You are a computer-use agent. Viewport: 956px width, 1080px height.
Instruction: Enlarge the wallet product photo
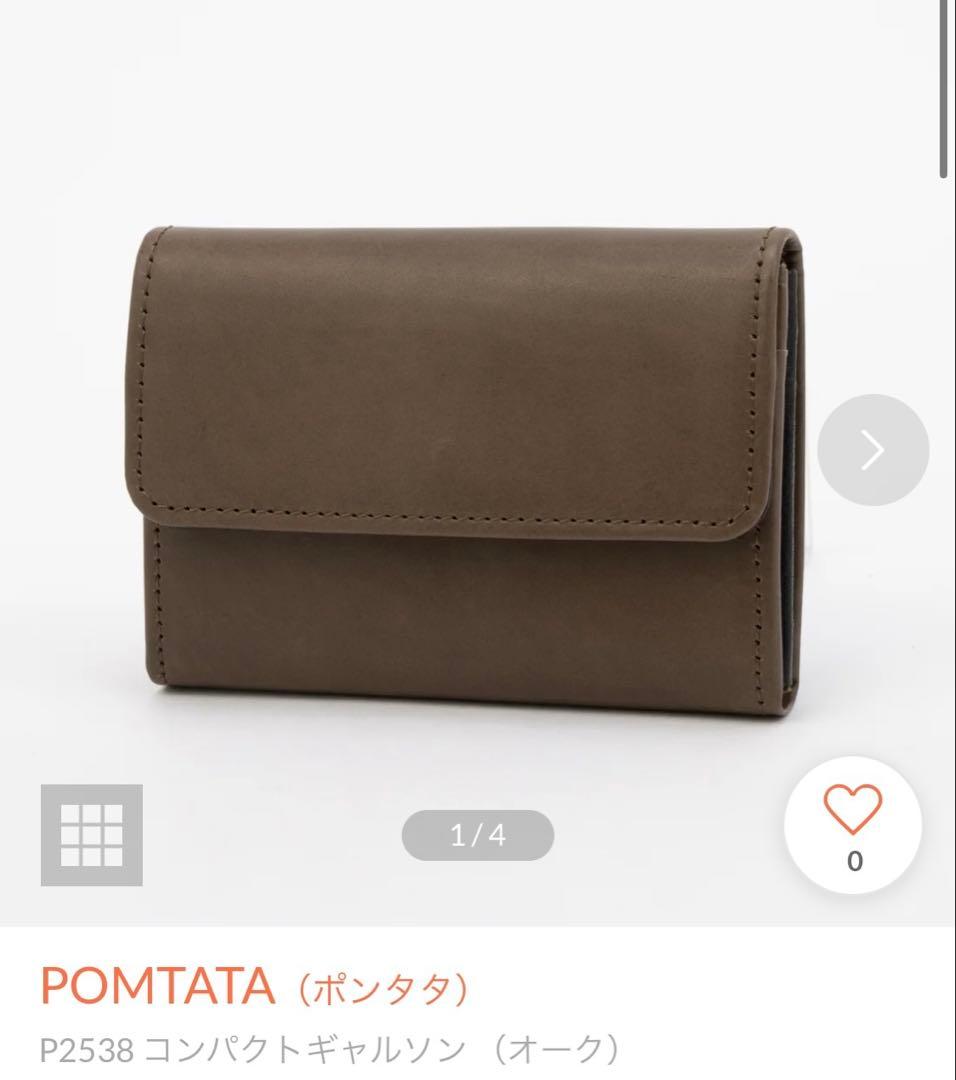[465, 470]
